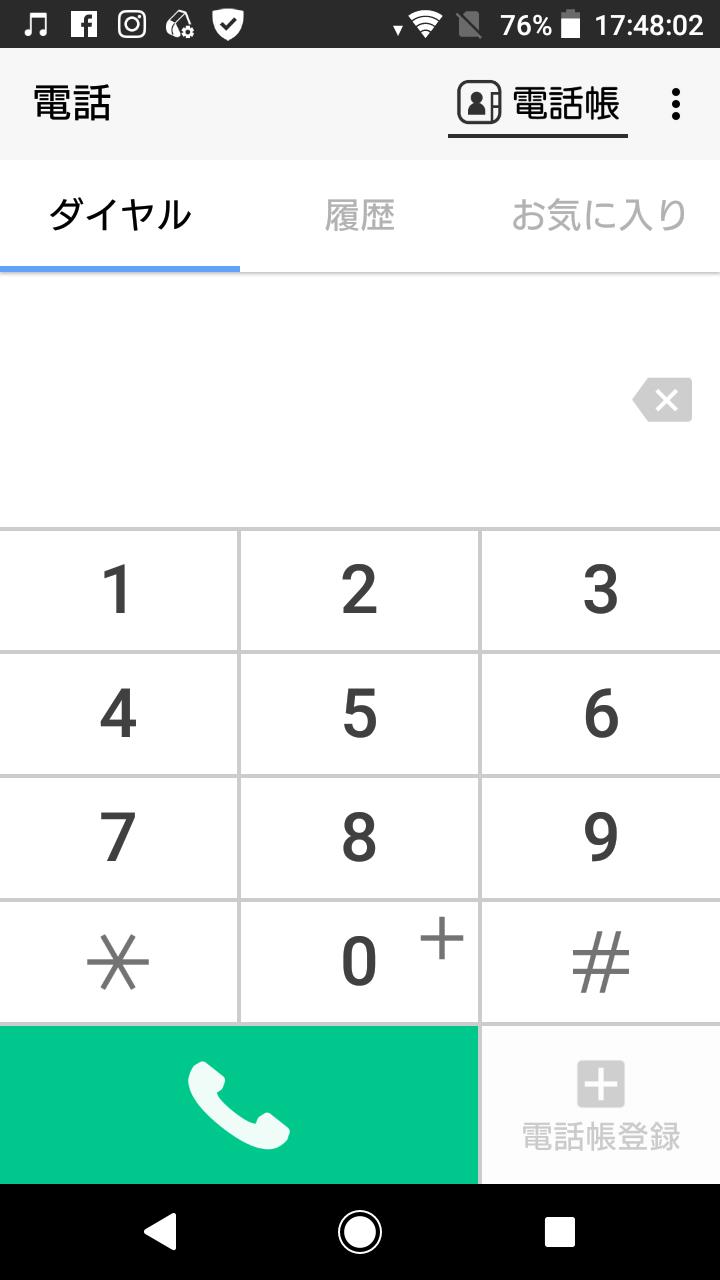Dial digit 2
This screenshot has height=1280, width=720.
pyautogui.click(x=360, y=591)
